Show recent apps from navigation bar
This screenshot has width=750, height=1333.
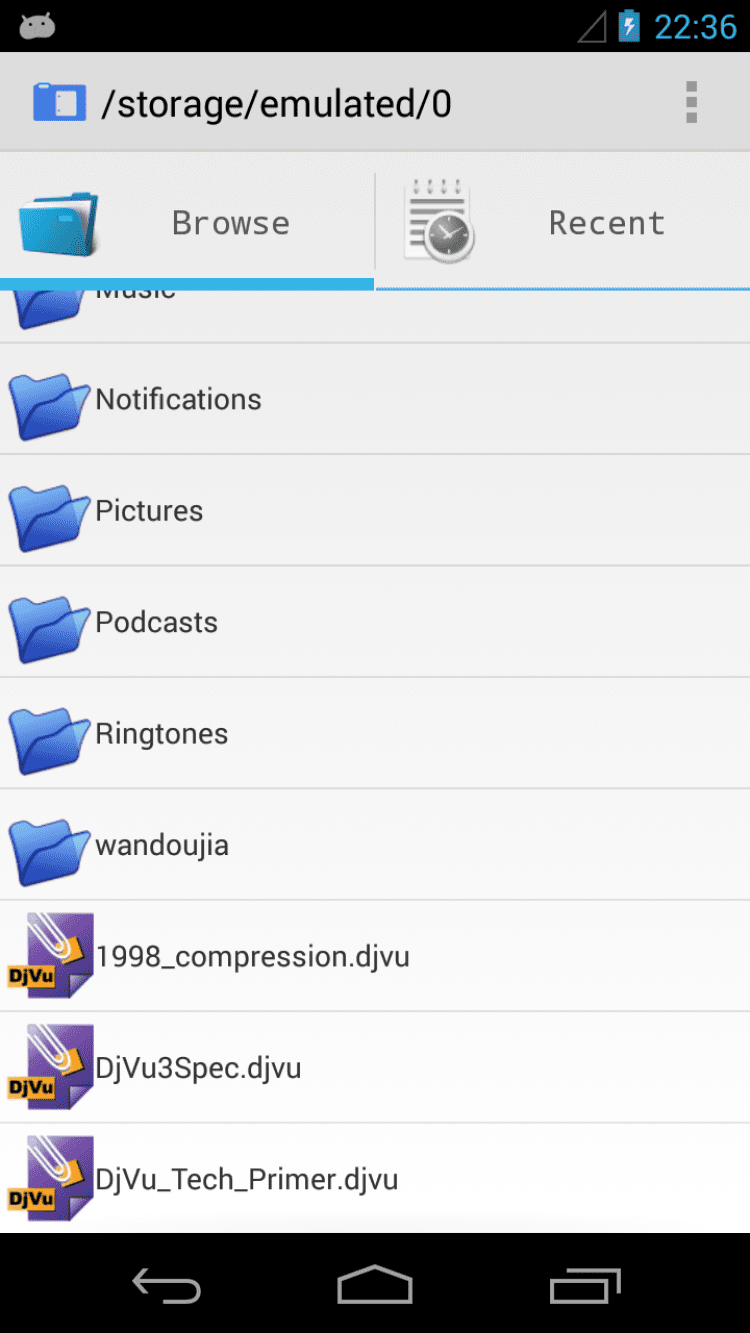tap(585, 1286)
